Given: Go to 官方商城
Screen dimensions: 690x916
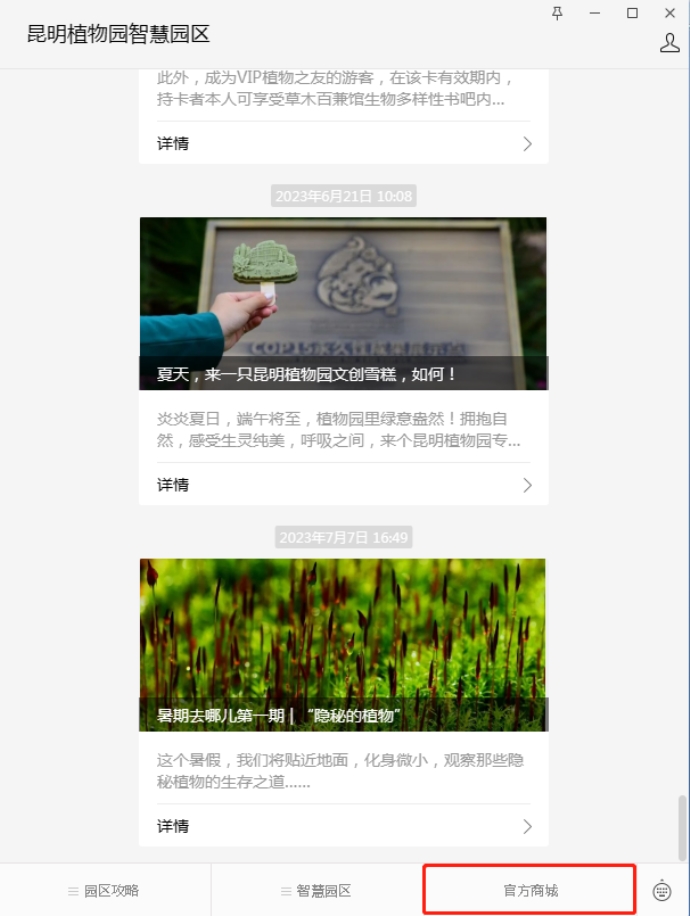Looking at the screenshot, I should pyautogui.click(x=530, y=890).
